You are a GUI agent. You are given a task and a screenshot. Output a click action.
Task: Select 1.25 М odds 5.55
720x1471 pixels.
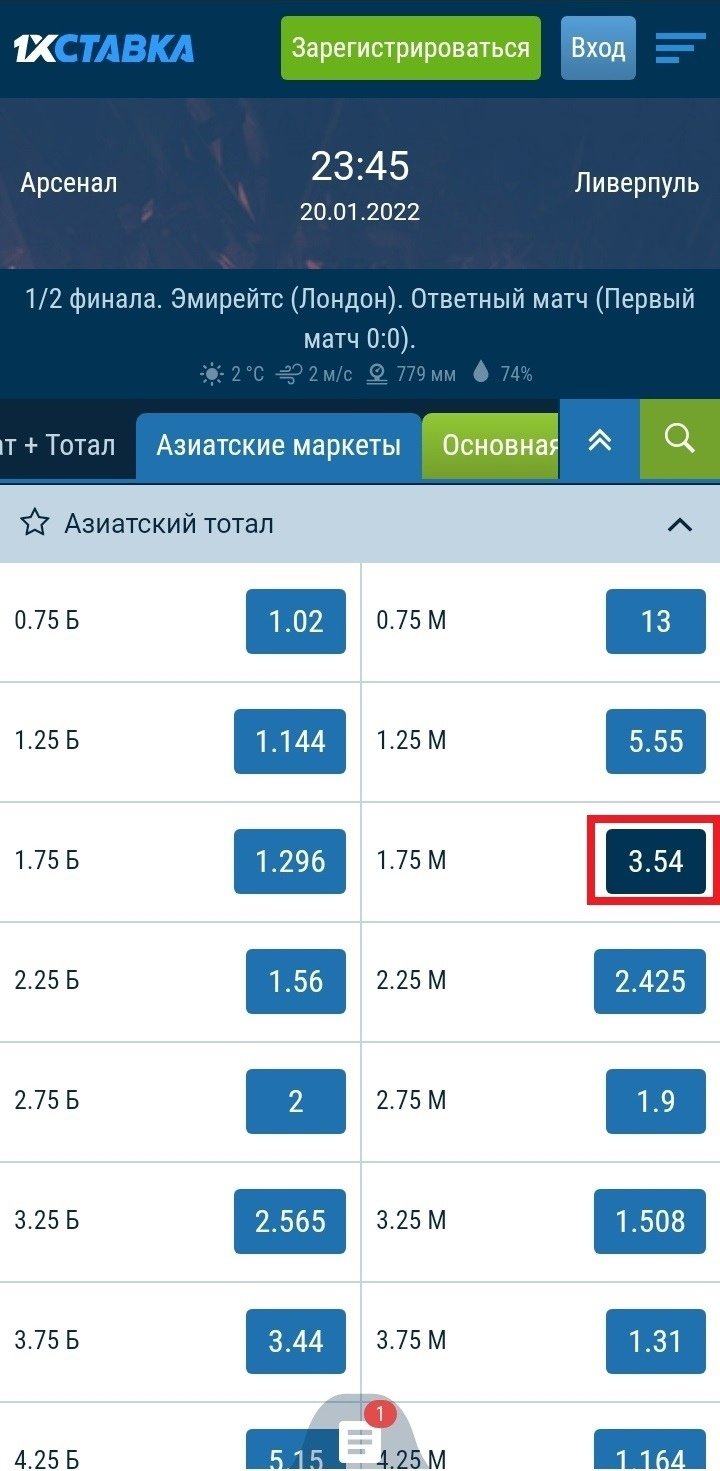coord(656,741)
